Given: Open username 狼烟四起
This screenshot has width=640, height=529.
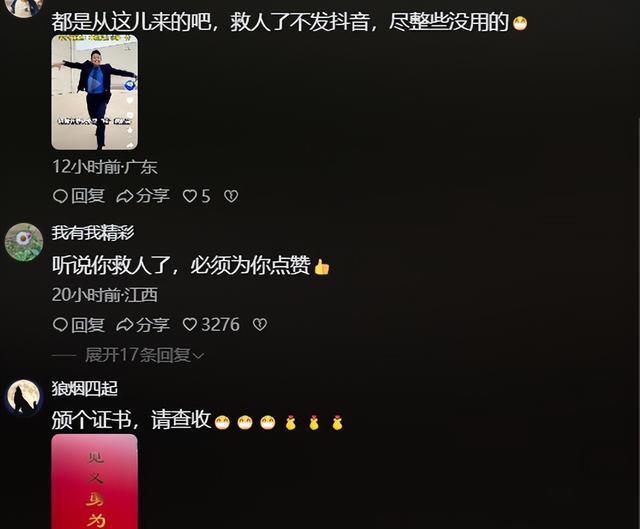Looking at the screenshot, I should (85, 388).
